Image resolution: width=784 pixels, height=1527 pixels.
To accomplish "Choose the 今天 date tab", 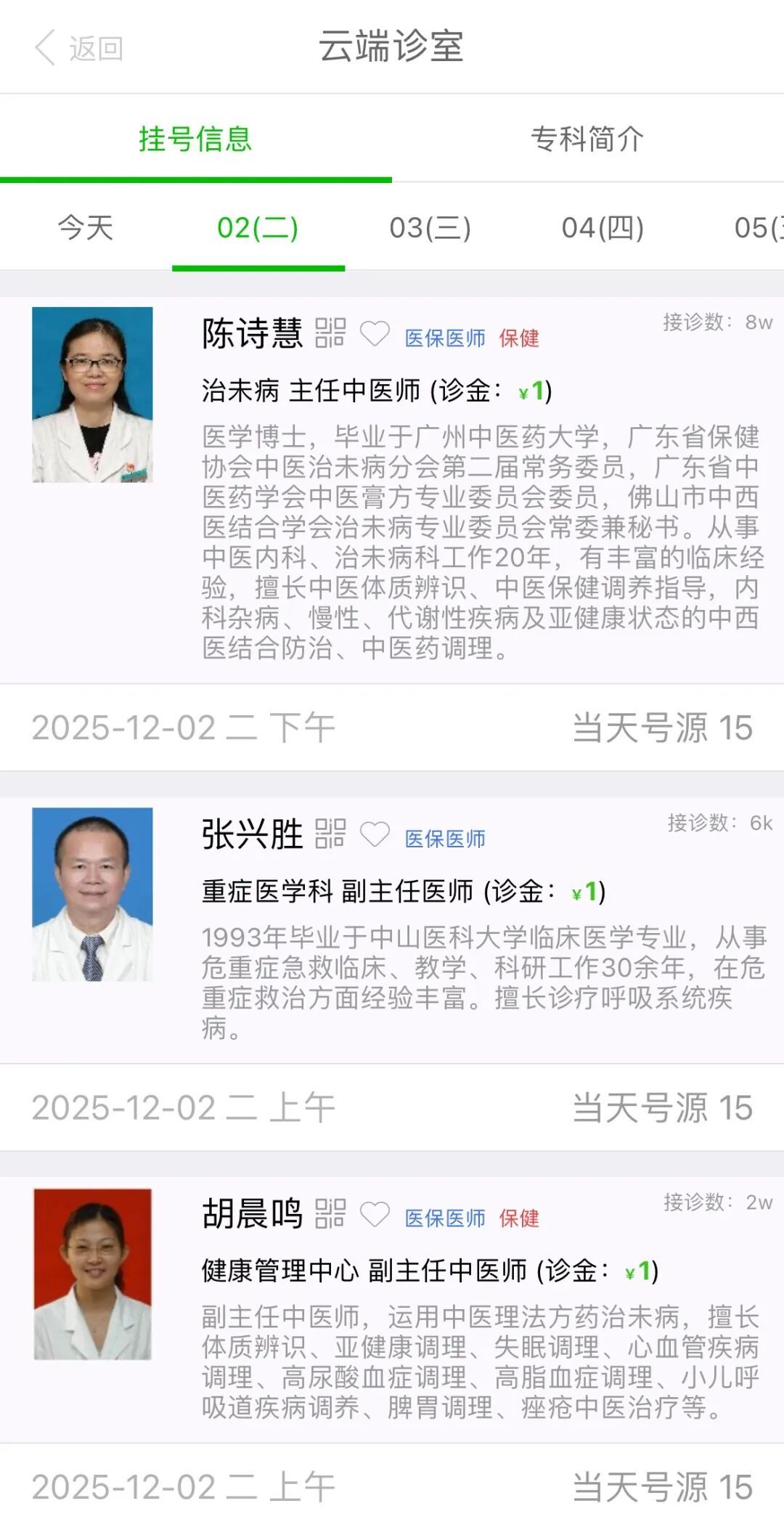I will (86, 228).
